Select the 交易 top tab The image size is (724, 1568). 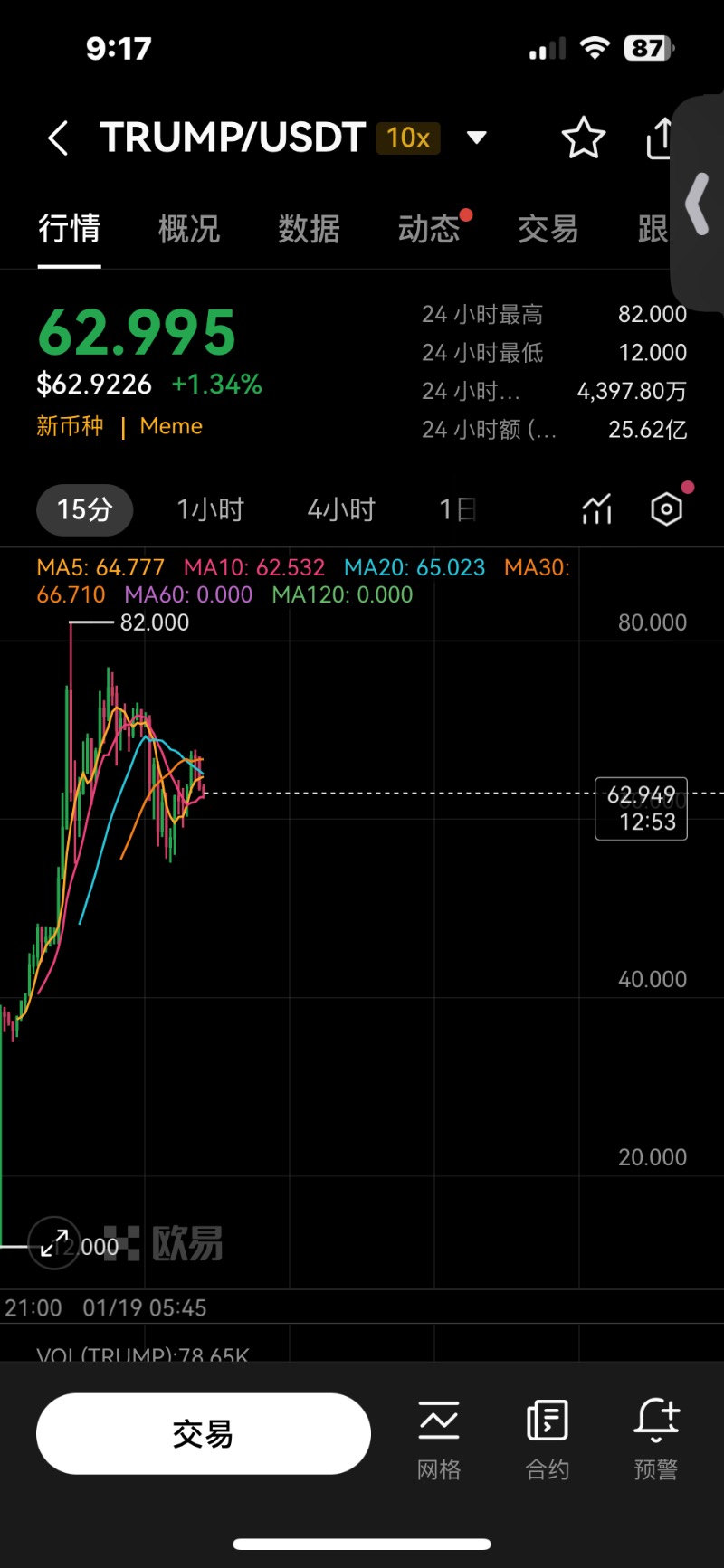click(548, 229)
